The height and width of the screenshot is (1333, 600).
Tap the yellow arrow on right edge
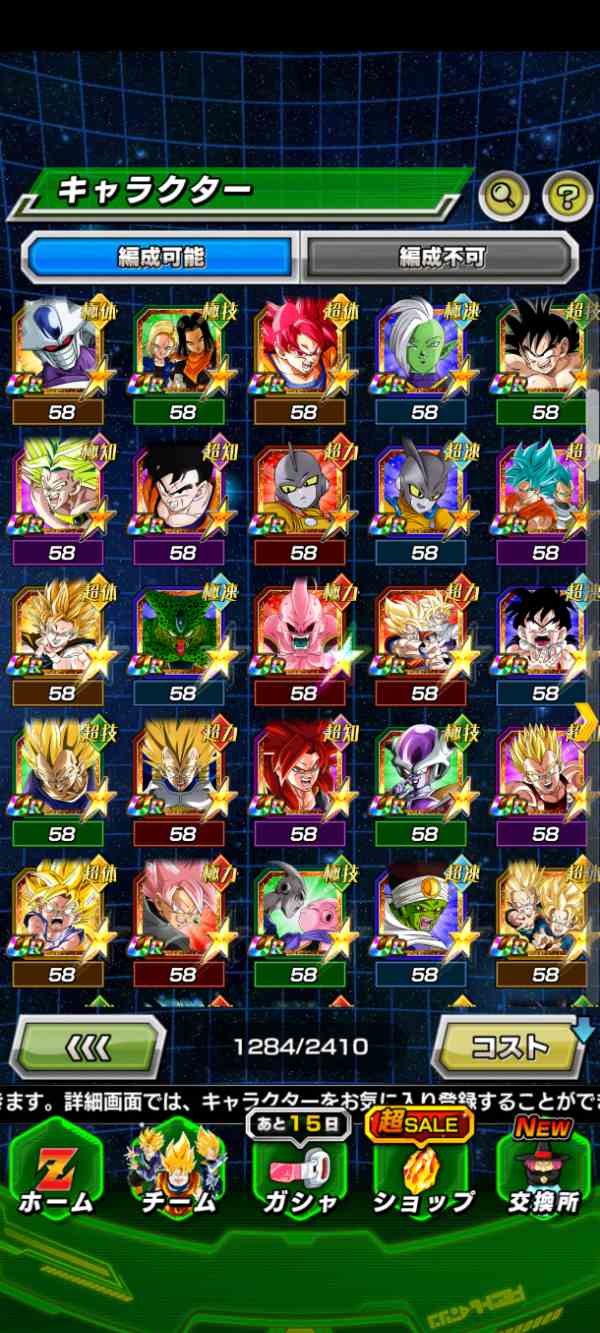[x=588, y=718]
